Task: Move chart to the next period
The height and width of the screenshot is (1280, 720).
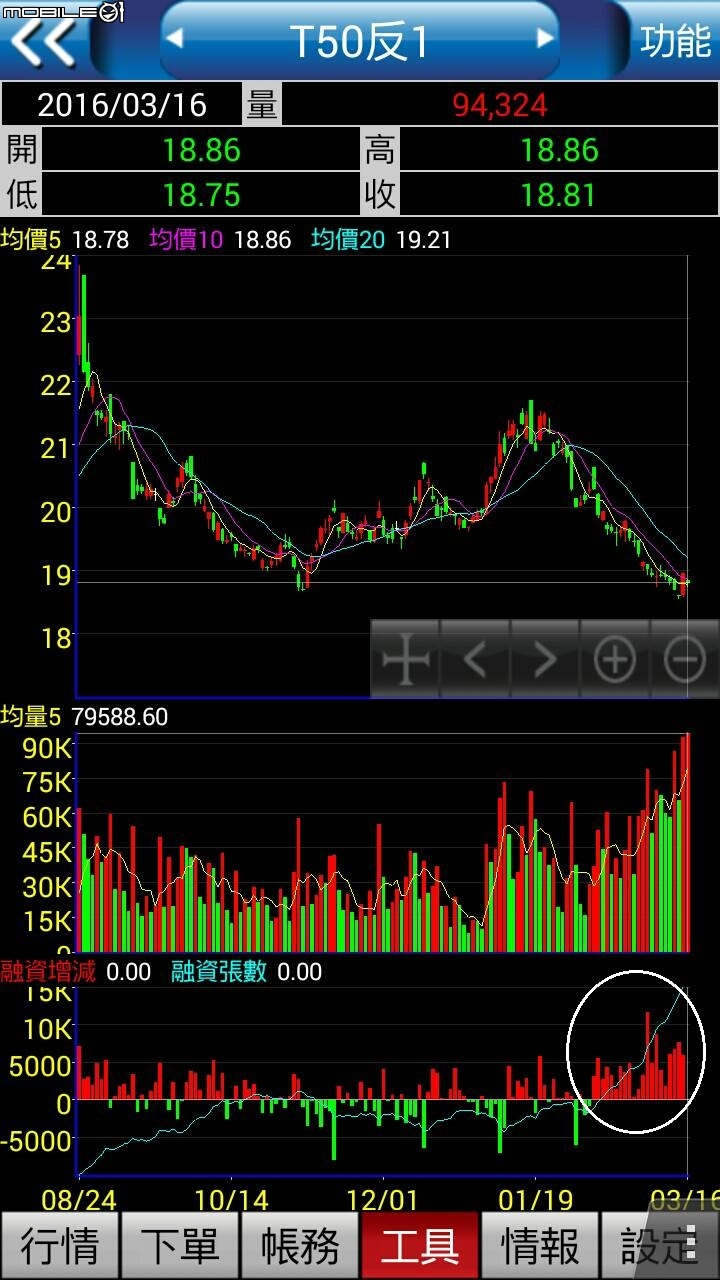Action: pyautogui.click(x=545, y=660)
